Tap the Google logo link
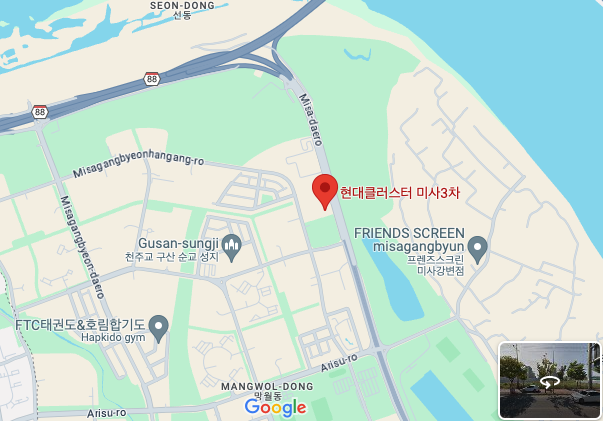 pyautogui.click(x=275, y=407)
